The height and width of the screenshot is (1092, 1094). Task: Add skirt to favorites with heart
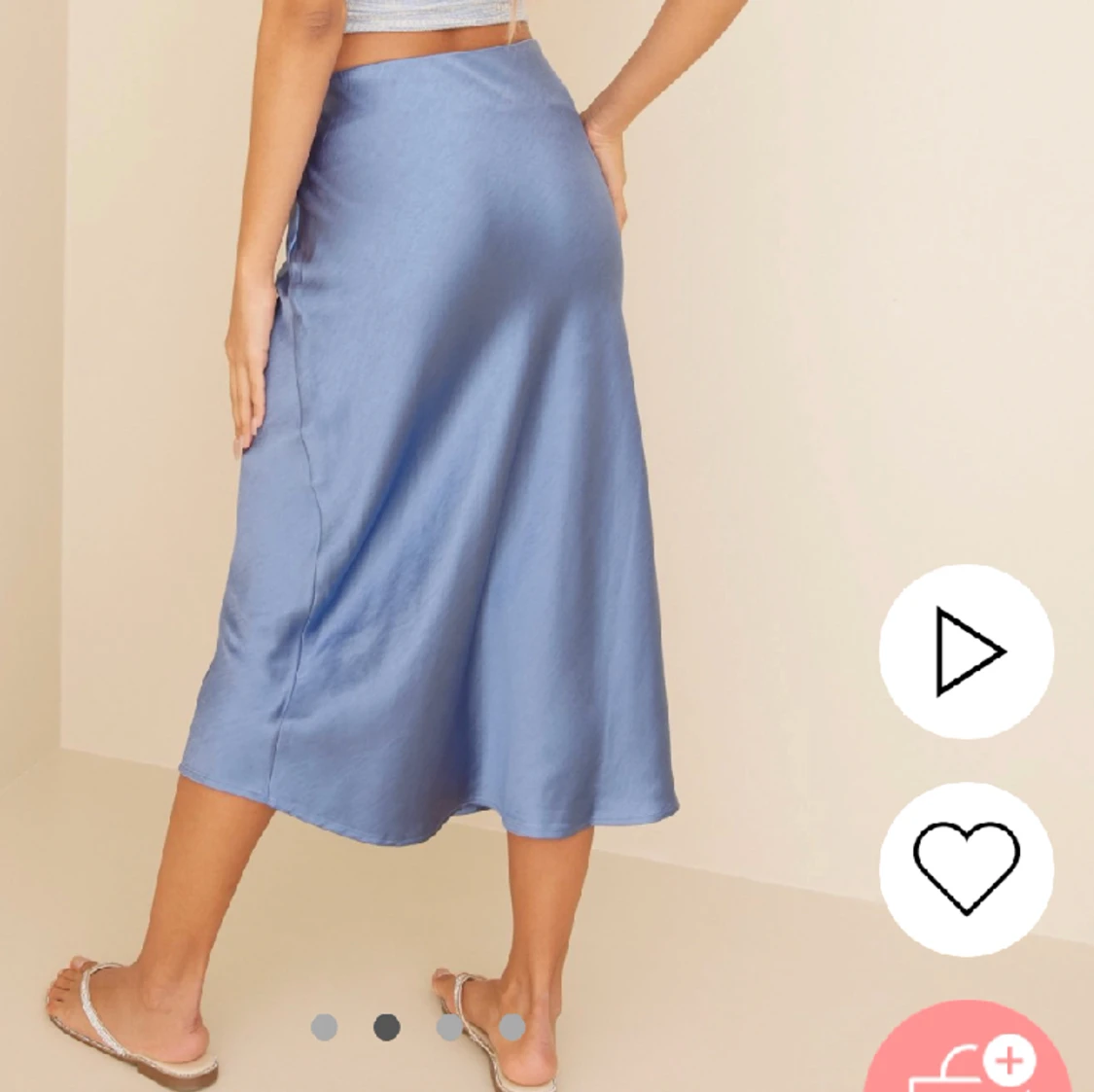(966, 868)
